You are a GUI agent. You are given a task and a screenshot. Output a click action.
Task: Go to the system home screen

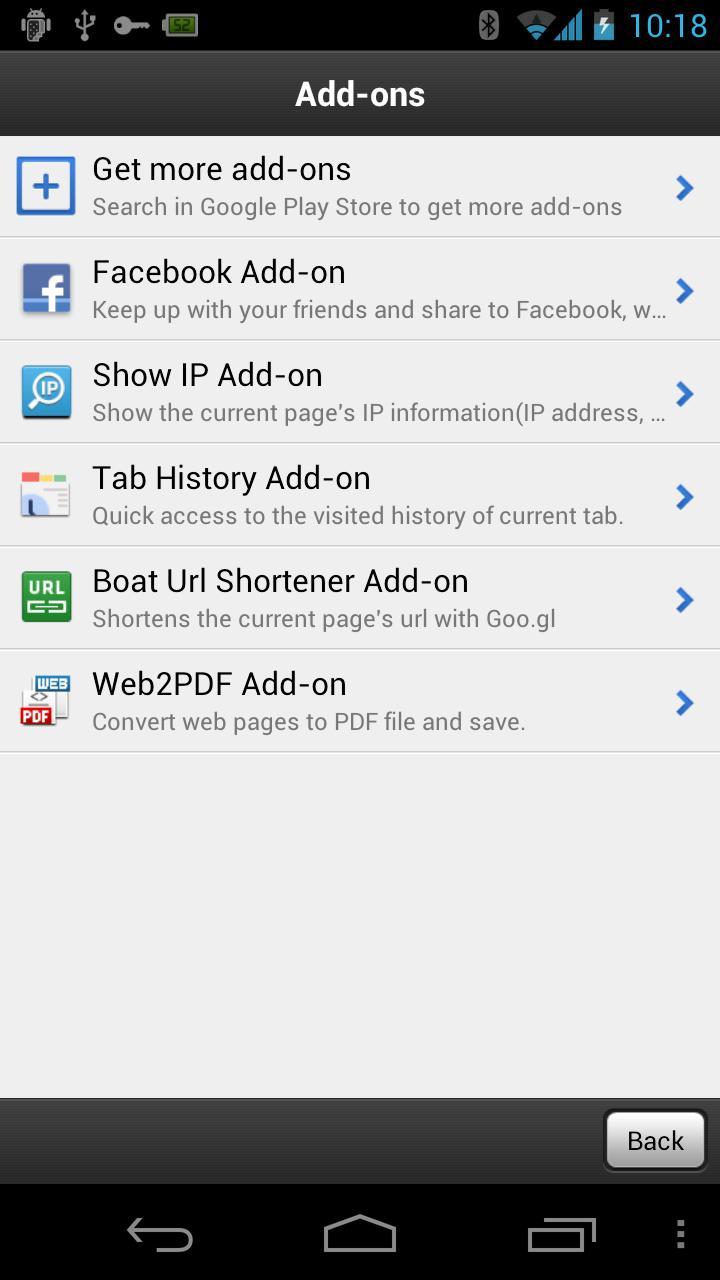tap(360, 1234)
